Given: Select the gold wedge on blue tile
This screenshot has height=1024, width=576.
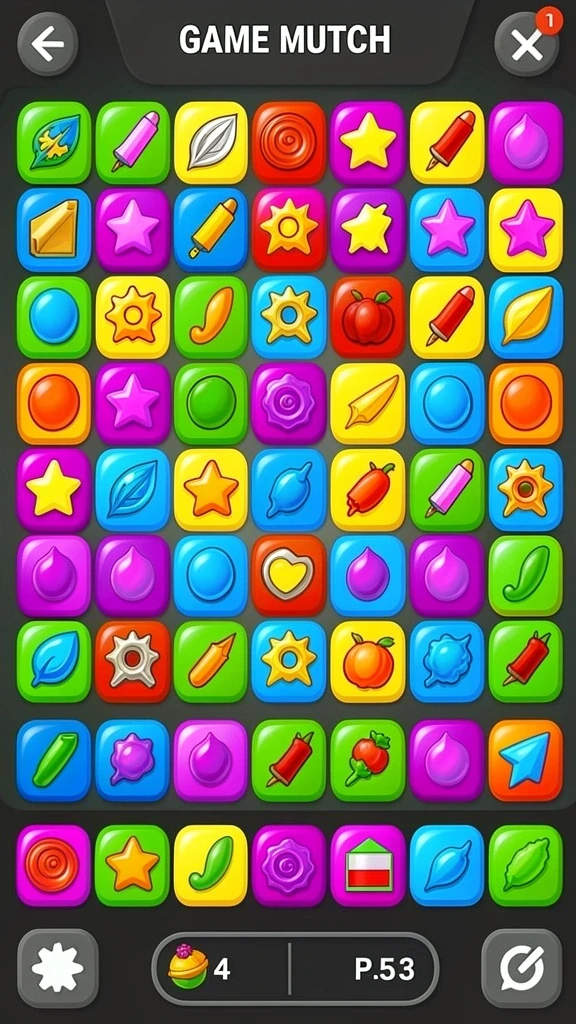Looking at the screenshot, I should (x=54, y=229).
